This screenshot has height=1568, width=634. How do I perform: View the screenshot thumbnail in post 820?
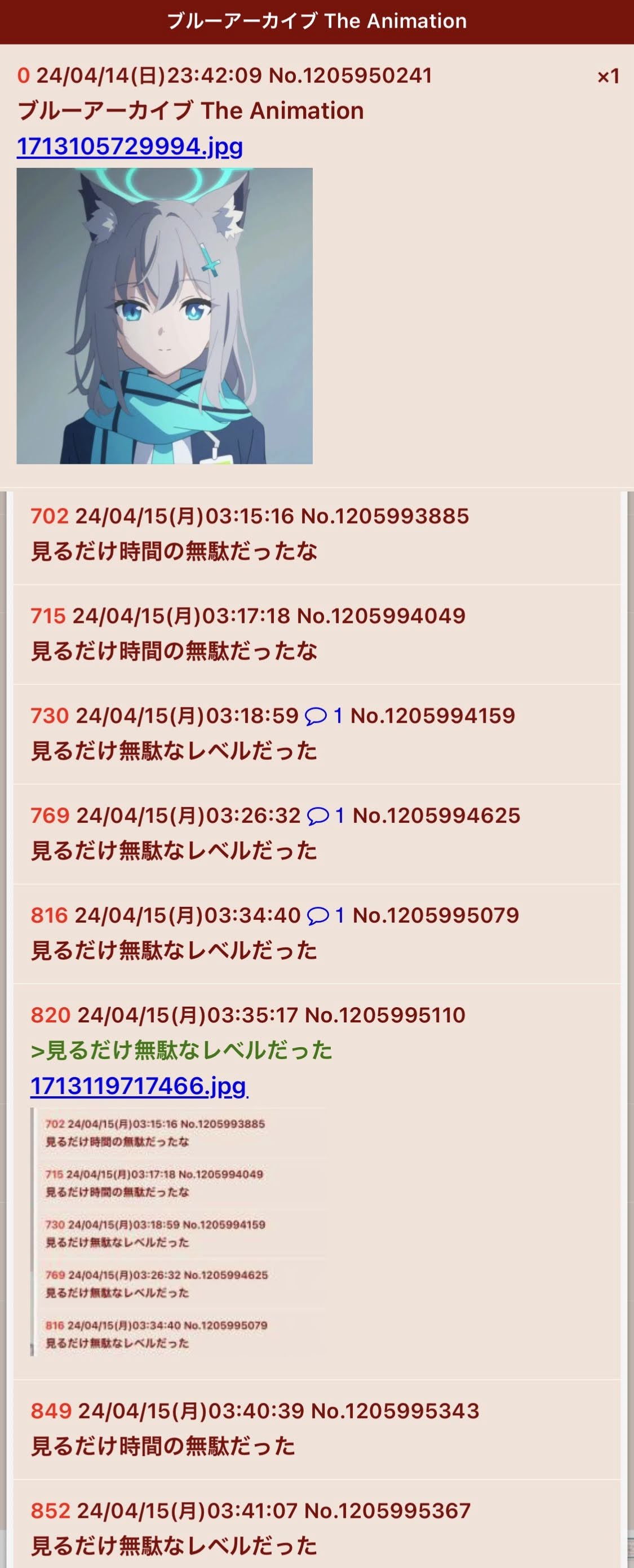pyautogui.click(x=178, y=1232)
